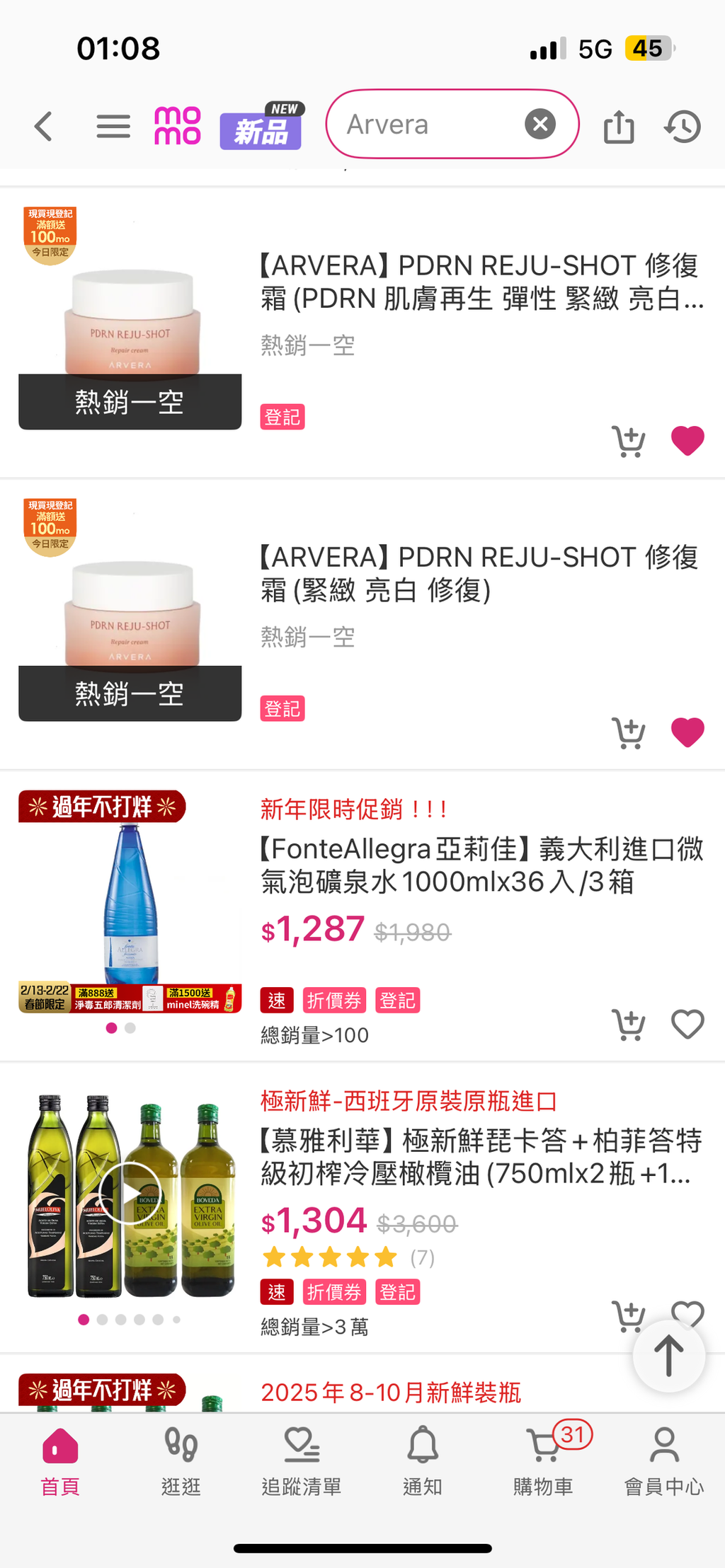The width and height of the screenshot is (725, 1568).
Task: Open the 新品 new products badge
Action: tap(261, 129)
